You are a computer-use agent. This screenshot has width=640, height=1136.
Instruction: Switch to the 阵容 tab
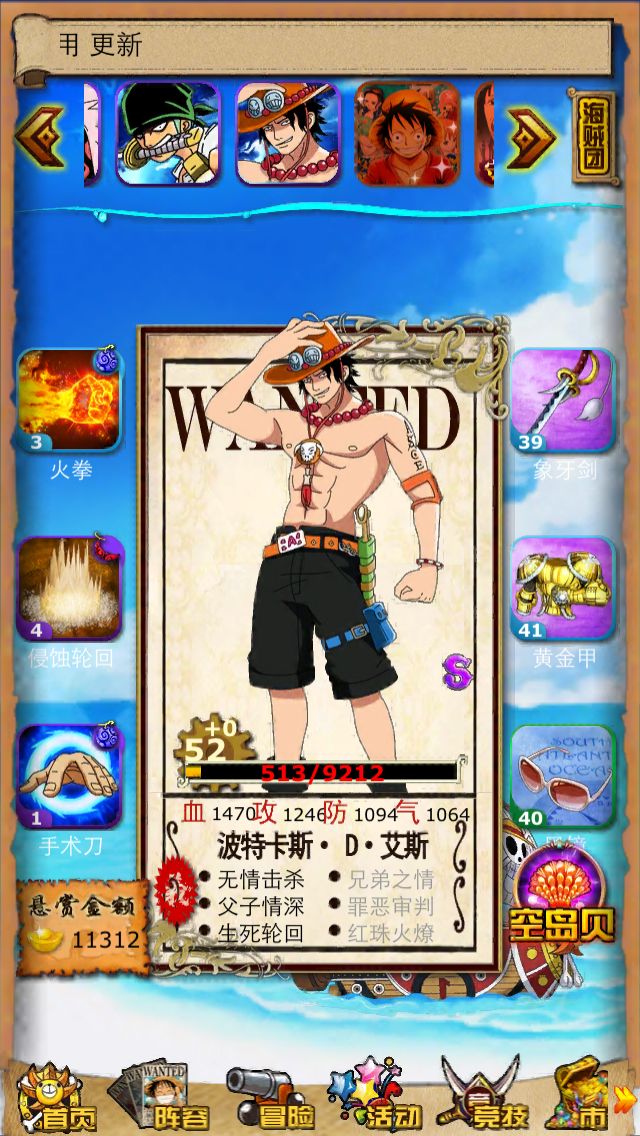pyautogui.click(x=159, y=1095)
